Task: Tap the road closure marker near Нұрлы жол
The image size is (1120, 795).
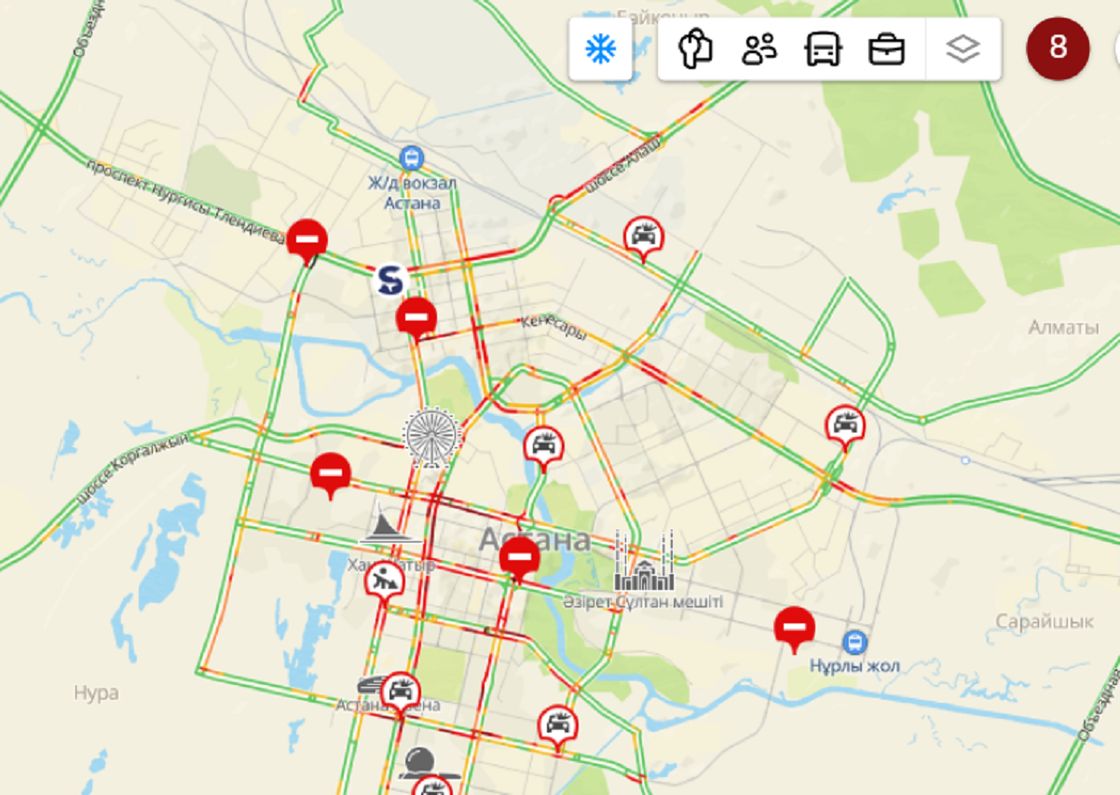Action: click(x=794, y=628)
